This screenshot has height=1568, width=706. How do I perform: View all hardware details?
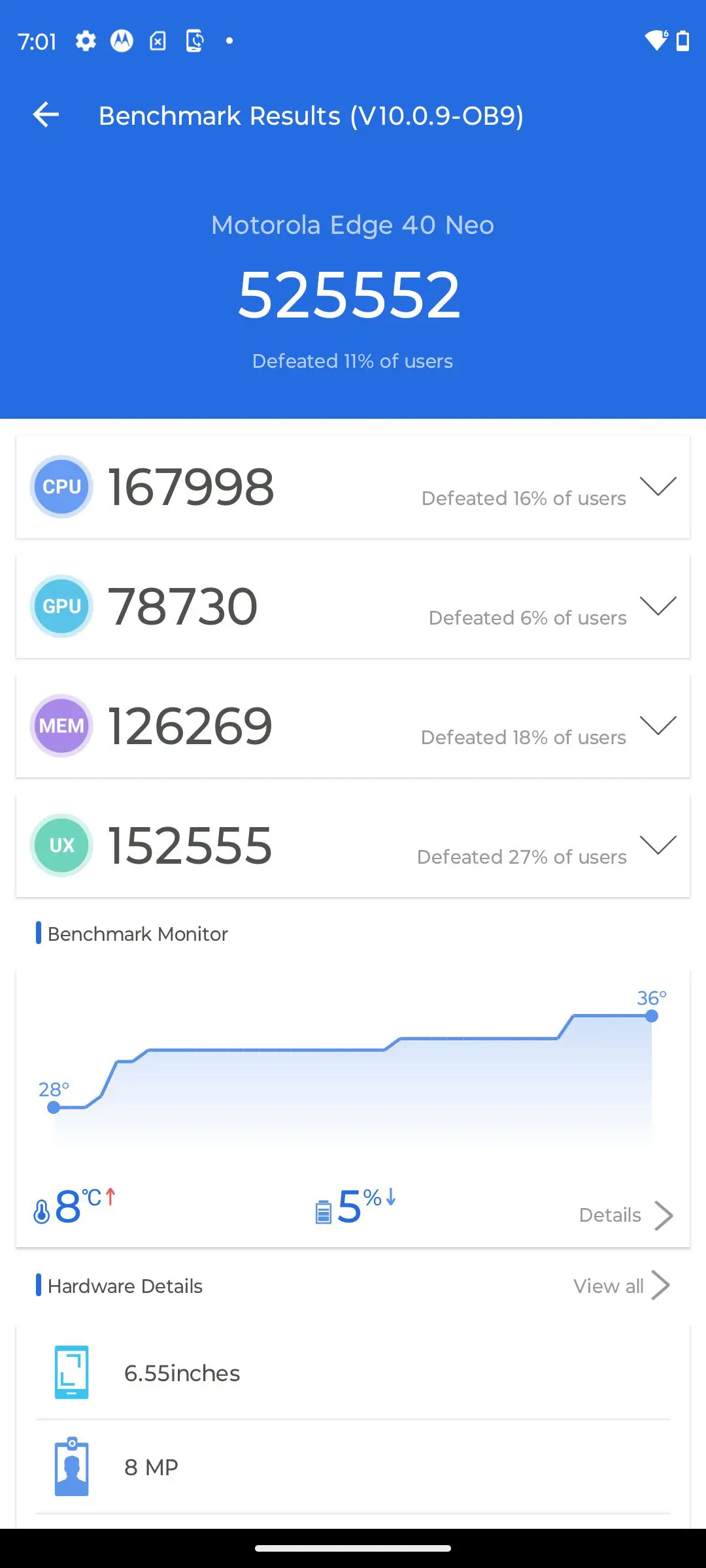pyautogui.click(x=622, y=1286)
